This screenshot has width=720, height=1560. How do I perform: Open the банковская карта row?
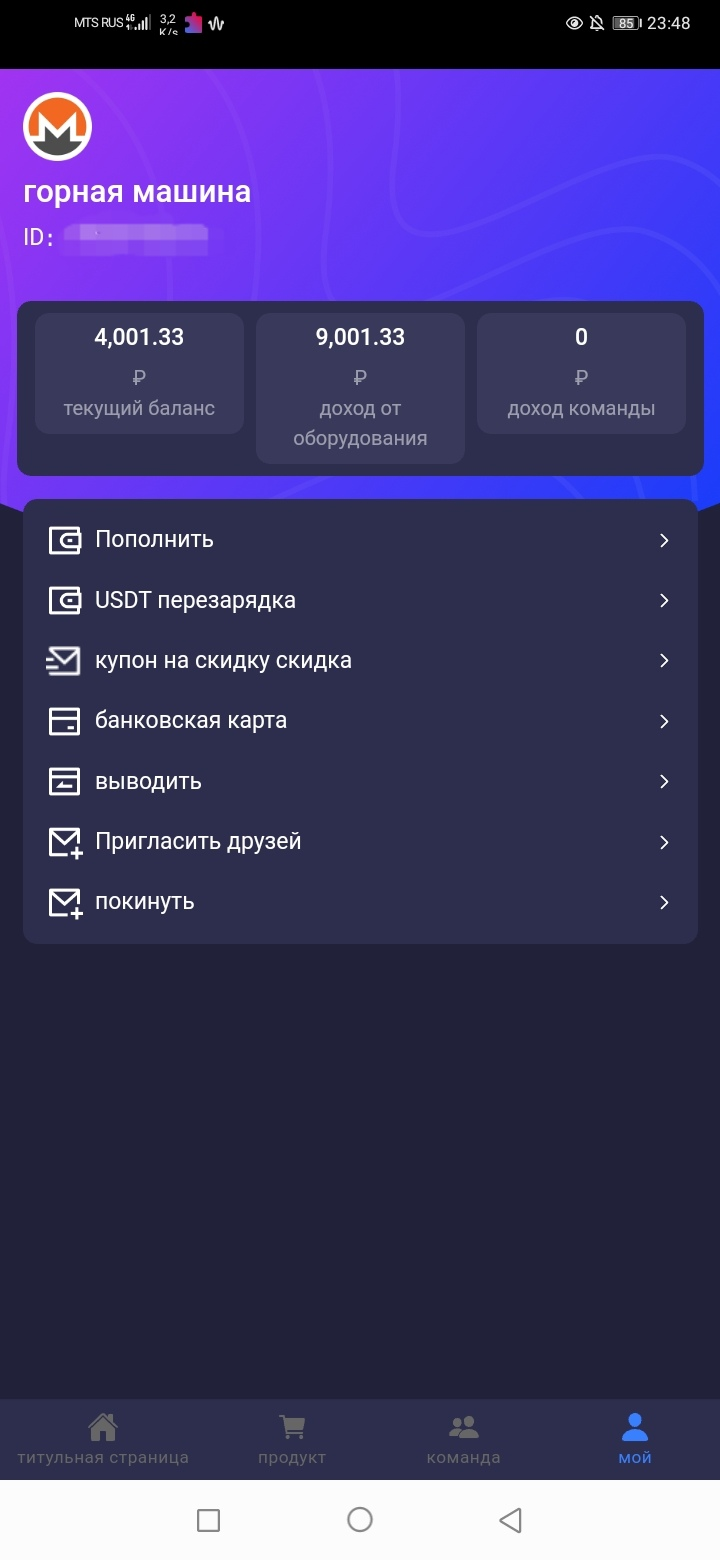360,721
